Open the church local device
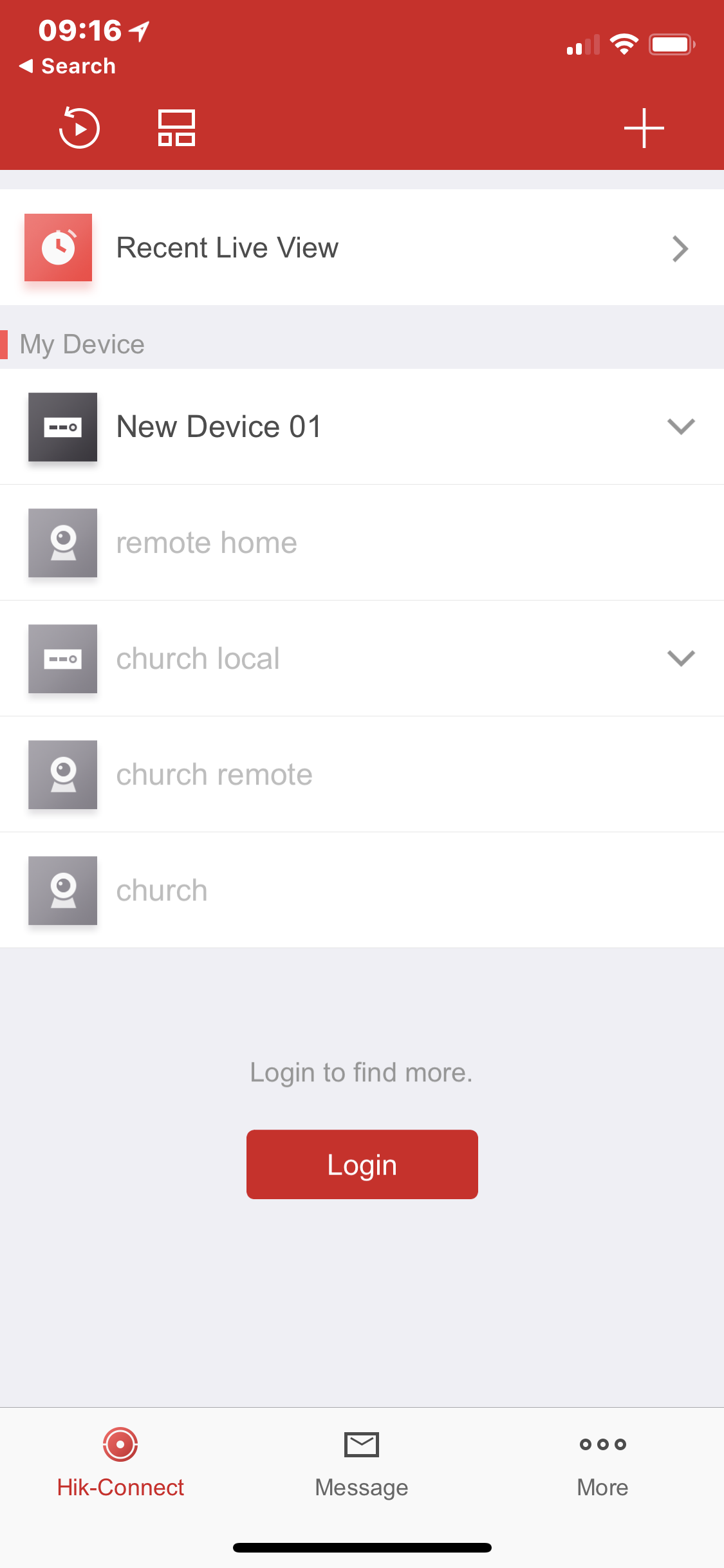The image size is (724, 1568). click(x=198, y=658)
